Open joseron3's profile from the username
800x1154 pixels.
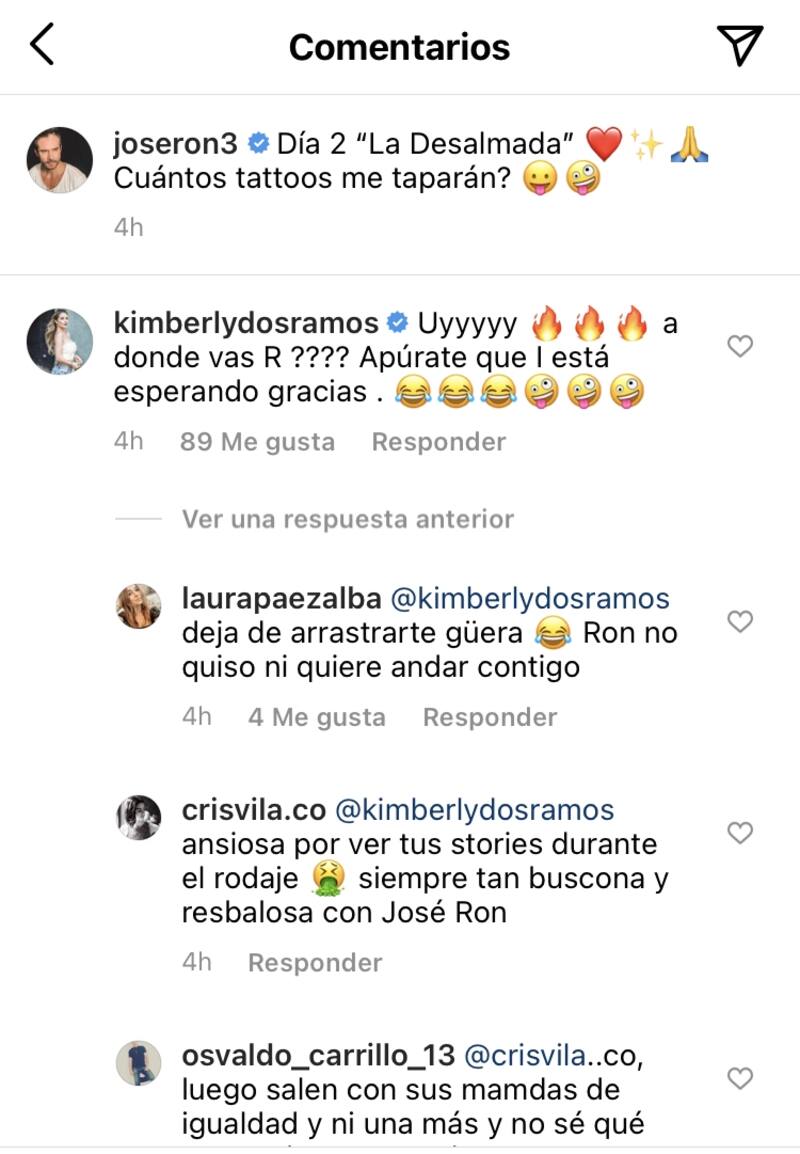tap(175, 143)
